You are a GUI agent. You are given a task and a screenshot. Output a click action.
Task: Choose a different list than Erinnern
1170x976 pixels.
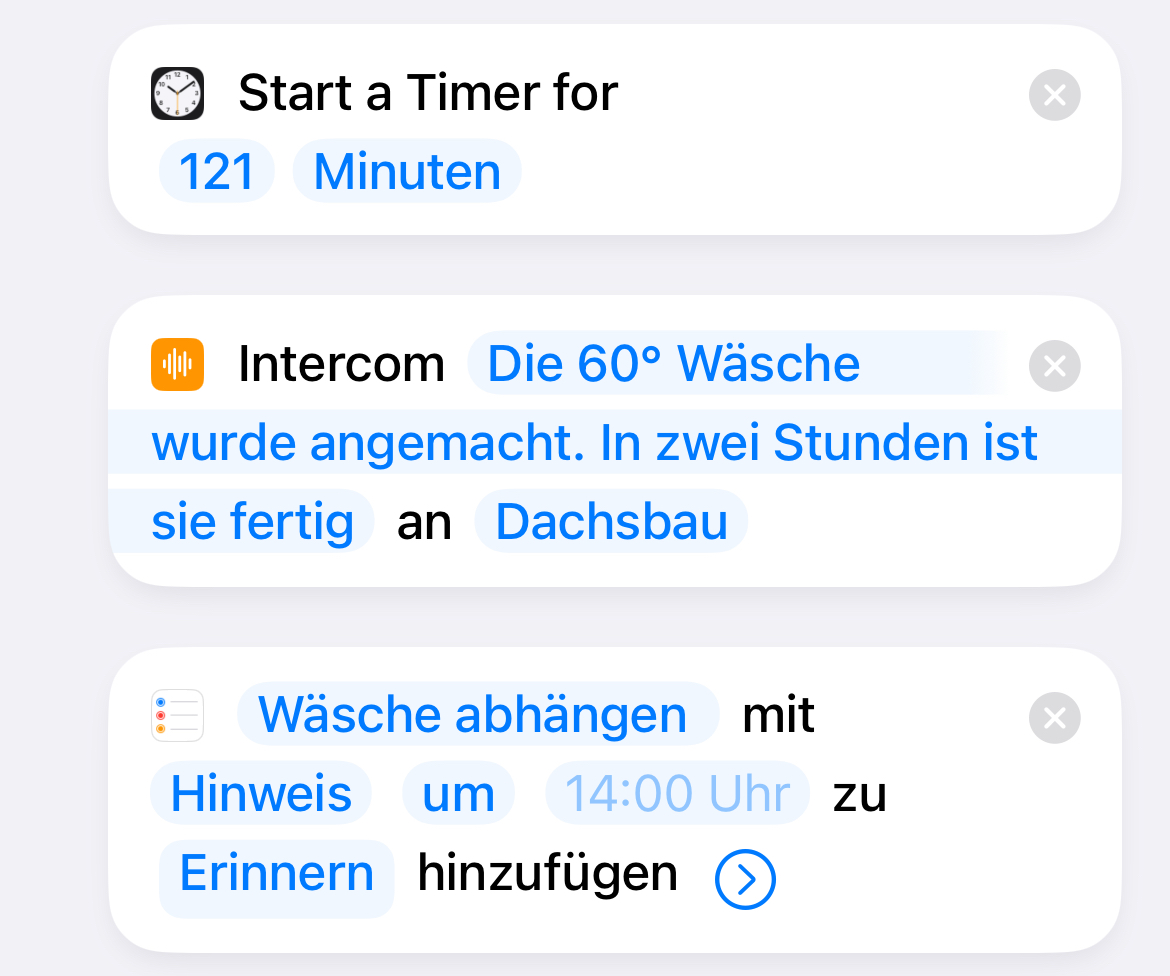tap(276, 874)
